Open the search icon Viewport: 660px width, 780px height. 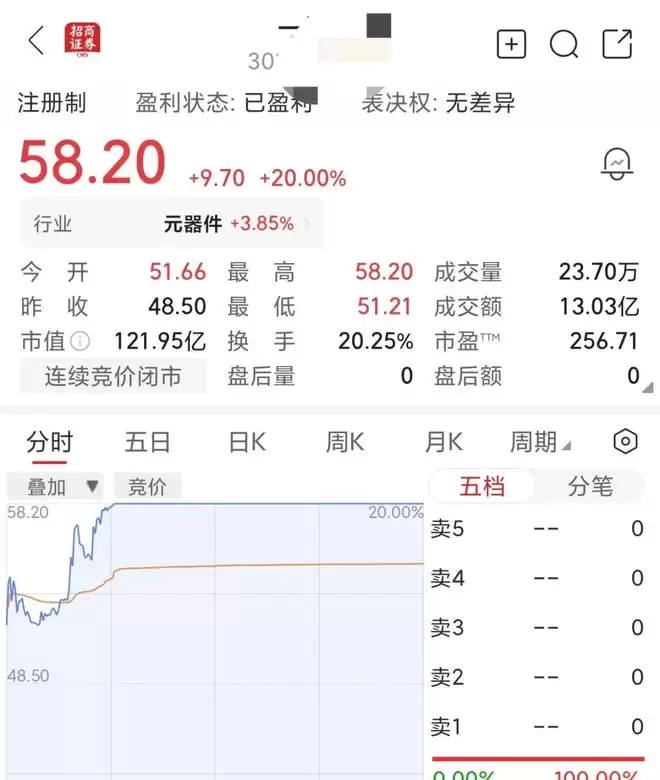pyautogui.click(x=564, y=44)
